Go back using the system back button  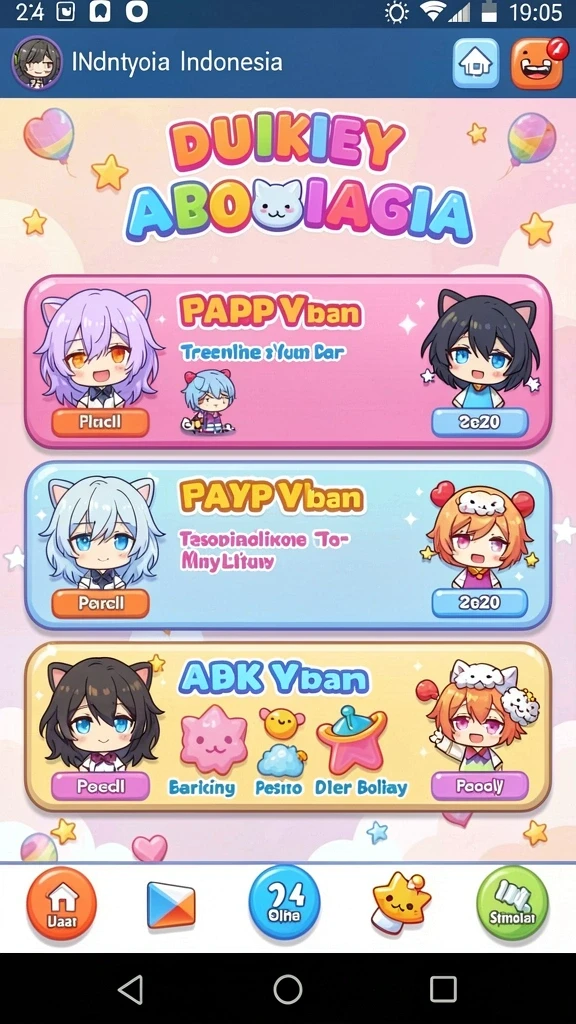tap(131, 989)
